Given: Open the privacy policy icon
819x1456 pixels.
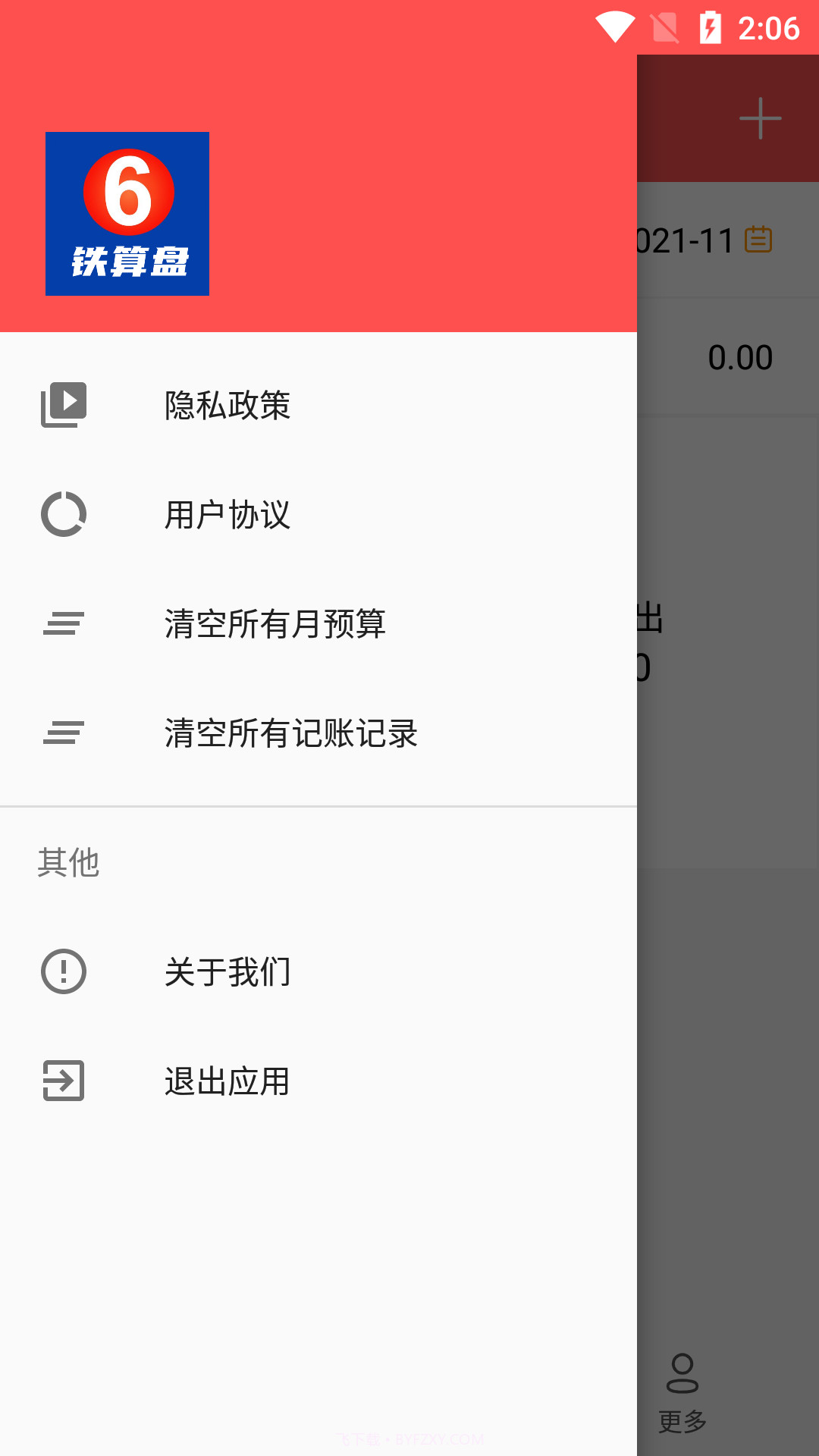Looking at the screenshot, I should pos(64,404).
